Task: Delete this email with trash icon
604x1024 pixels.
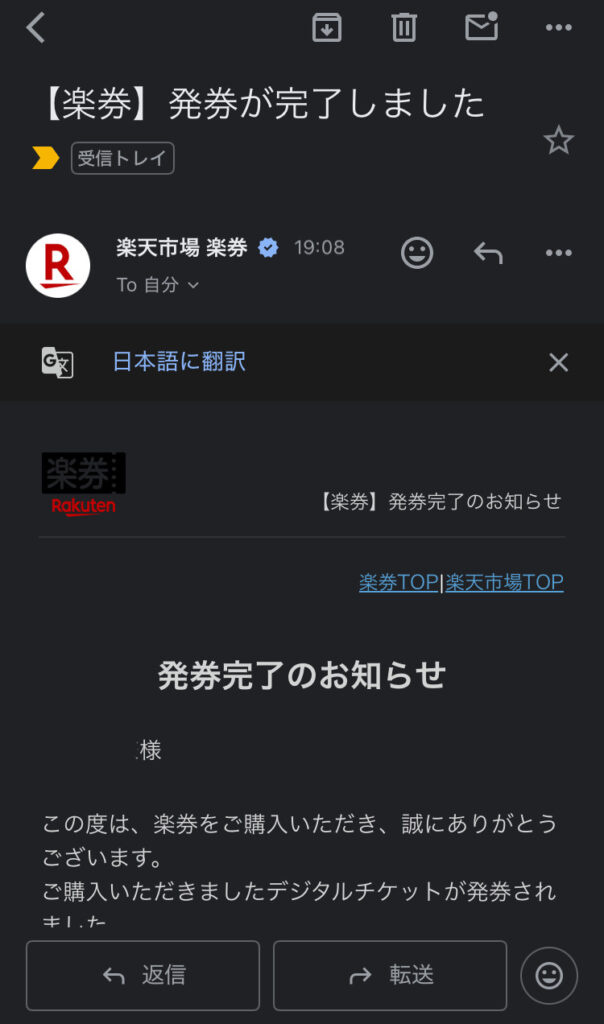Action: (404, 28)
